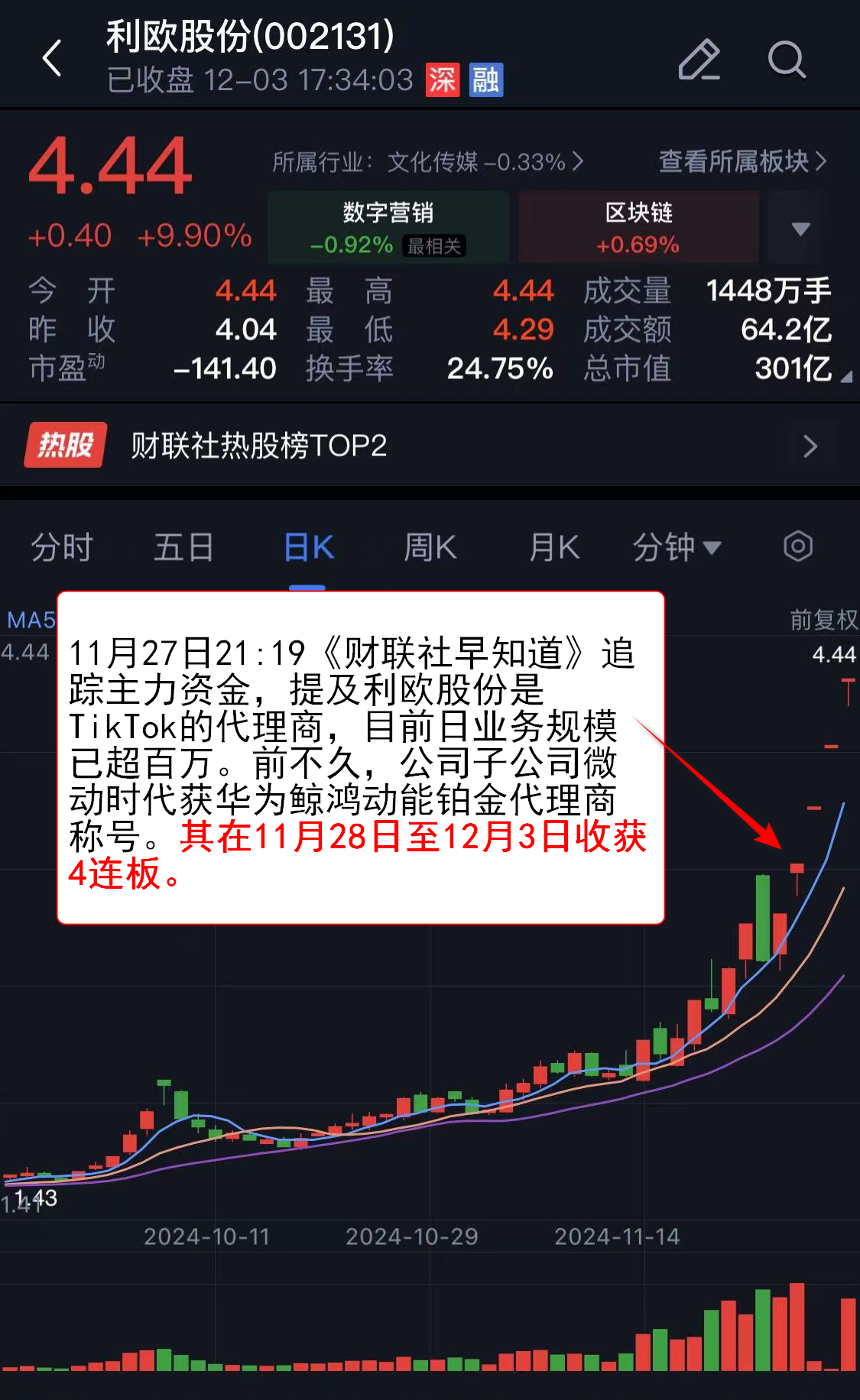This screenshot has height=1400, width=860.
Task: Switch to the 五日 chart tab
Action: (x=183, y=547)
